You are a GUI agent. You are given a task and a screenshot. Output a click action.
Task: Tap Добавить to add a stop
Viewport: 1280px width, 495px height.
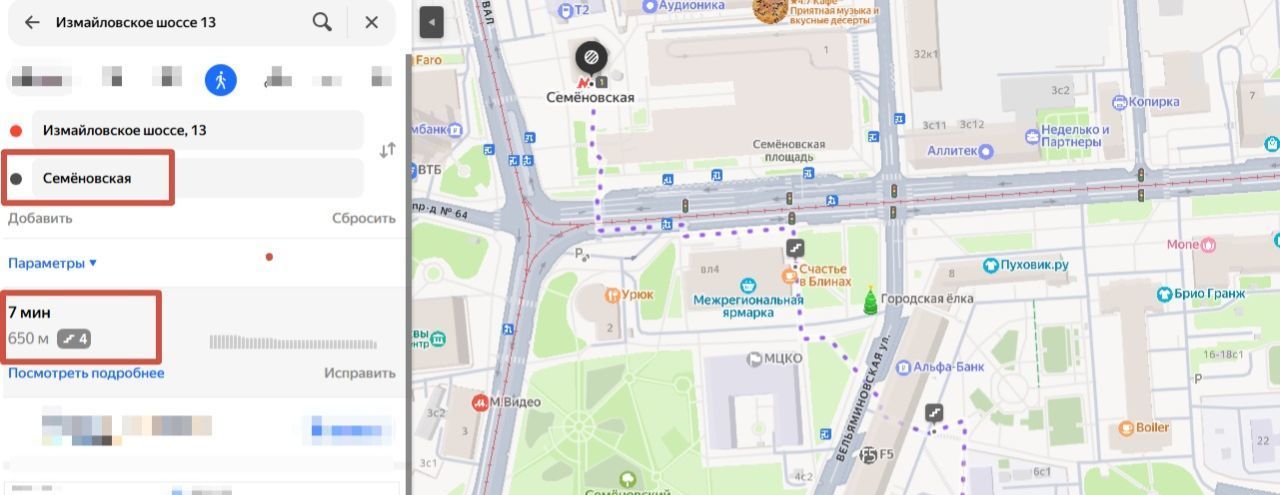click(x=40, y=218)
